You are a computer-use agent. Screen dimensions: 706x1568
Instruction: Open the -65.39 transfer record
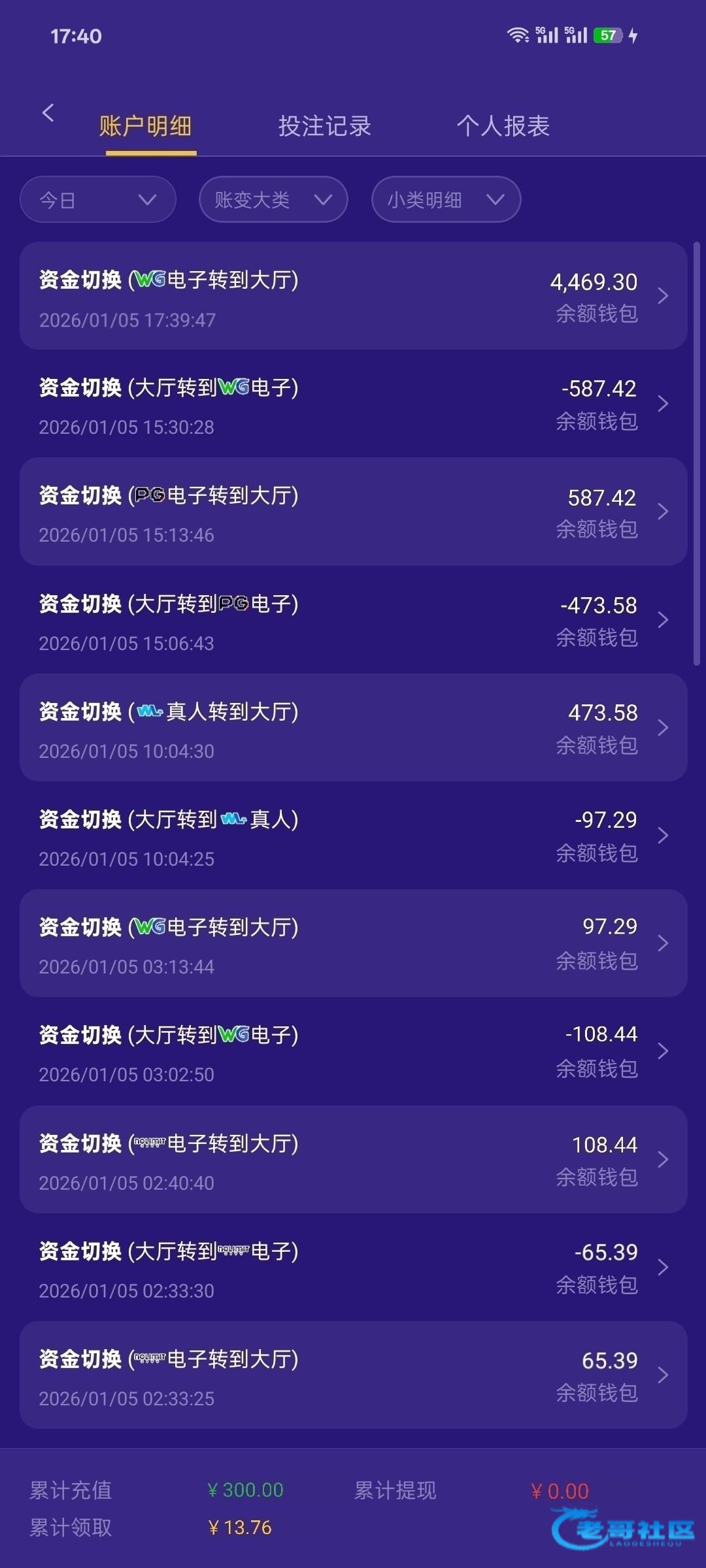click(353, 1267)
